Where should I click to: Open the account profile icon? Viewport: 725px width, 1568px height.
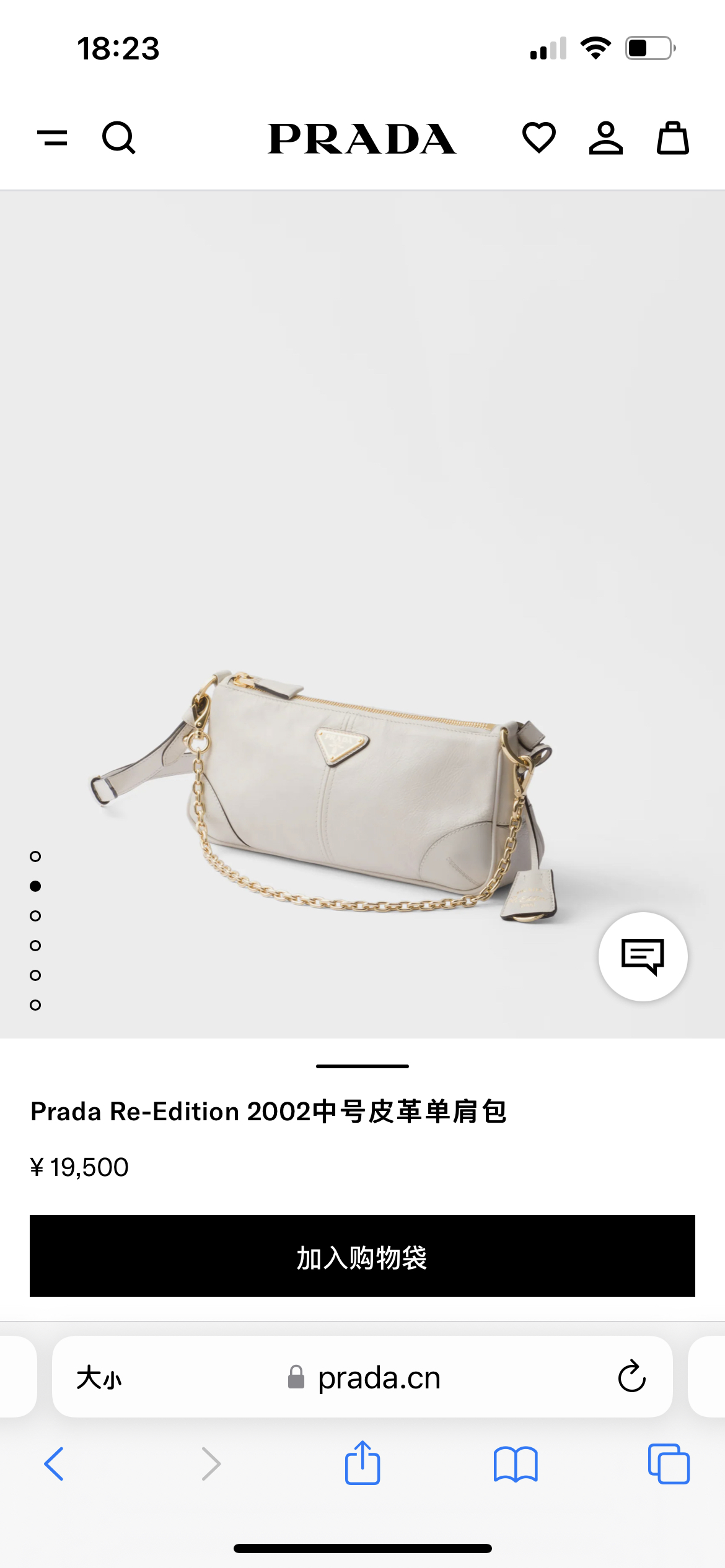[605, 137]
